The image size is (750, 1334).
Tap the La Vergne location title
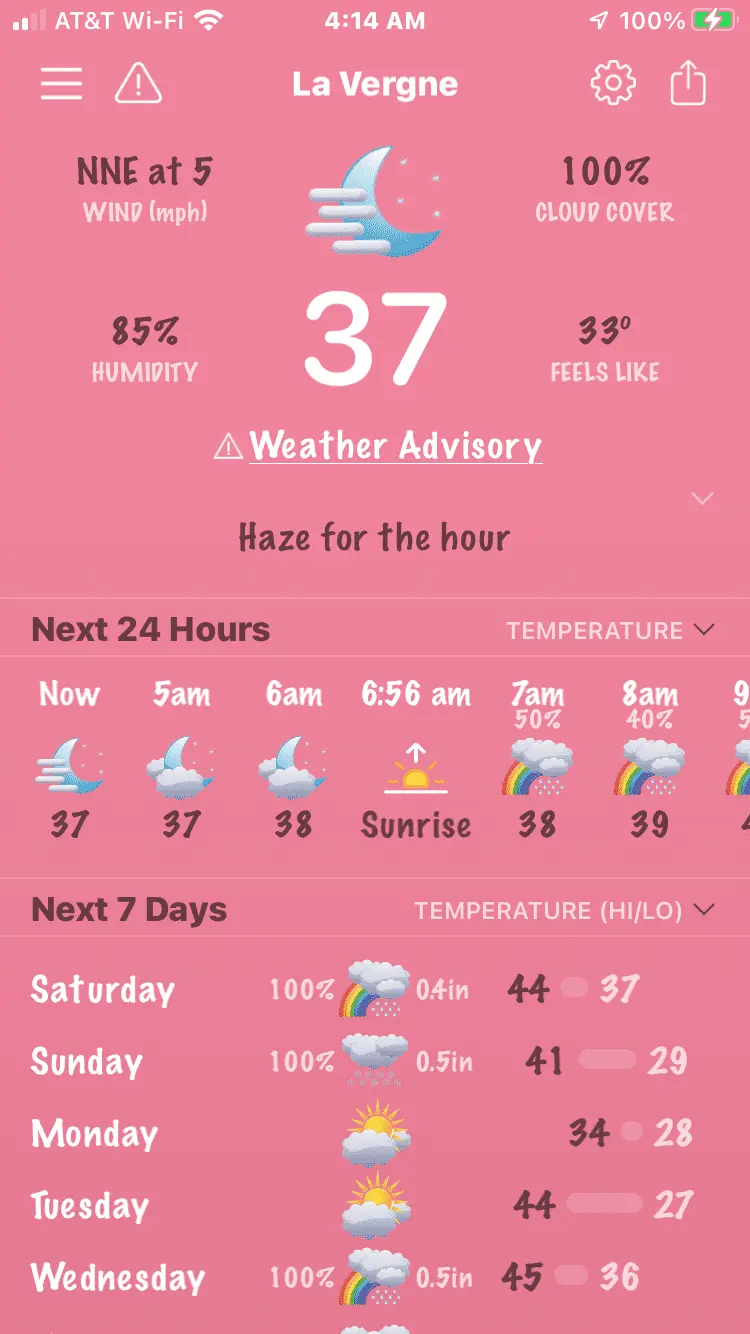375,84
